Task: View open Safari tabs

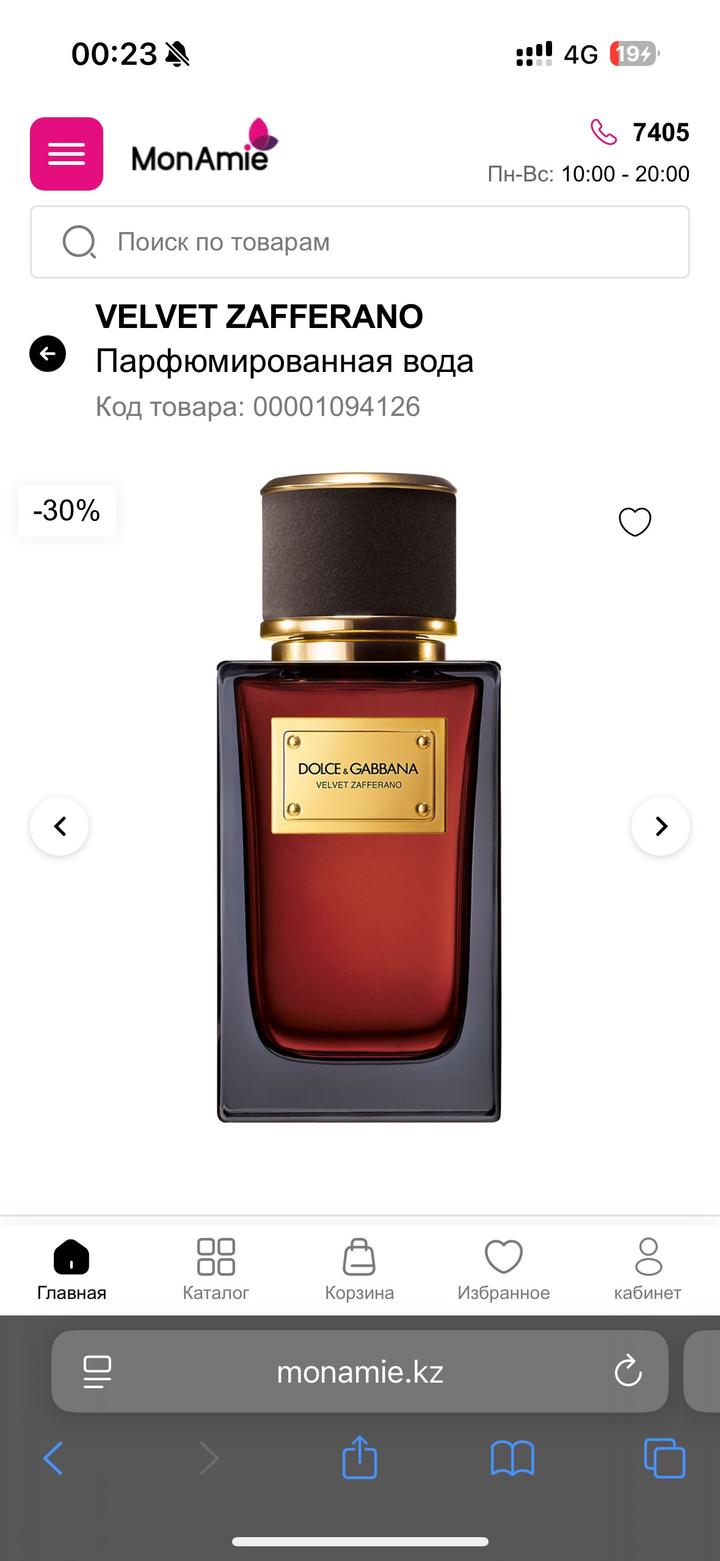Action: click(x=664, y=1458)
